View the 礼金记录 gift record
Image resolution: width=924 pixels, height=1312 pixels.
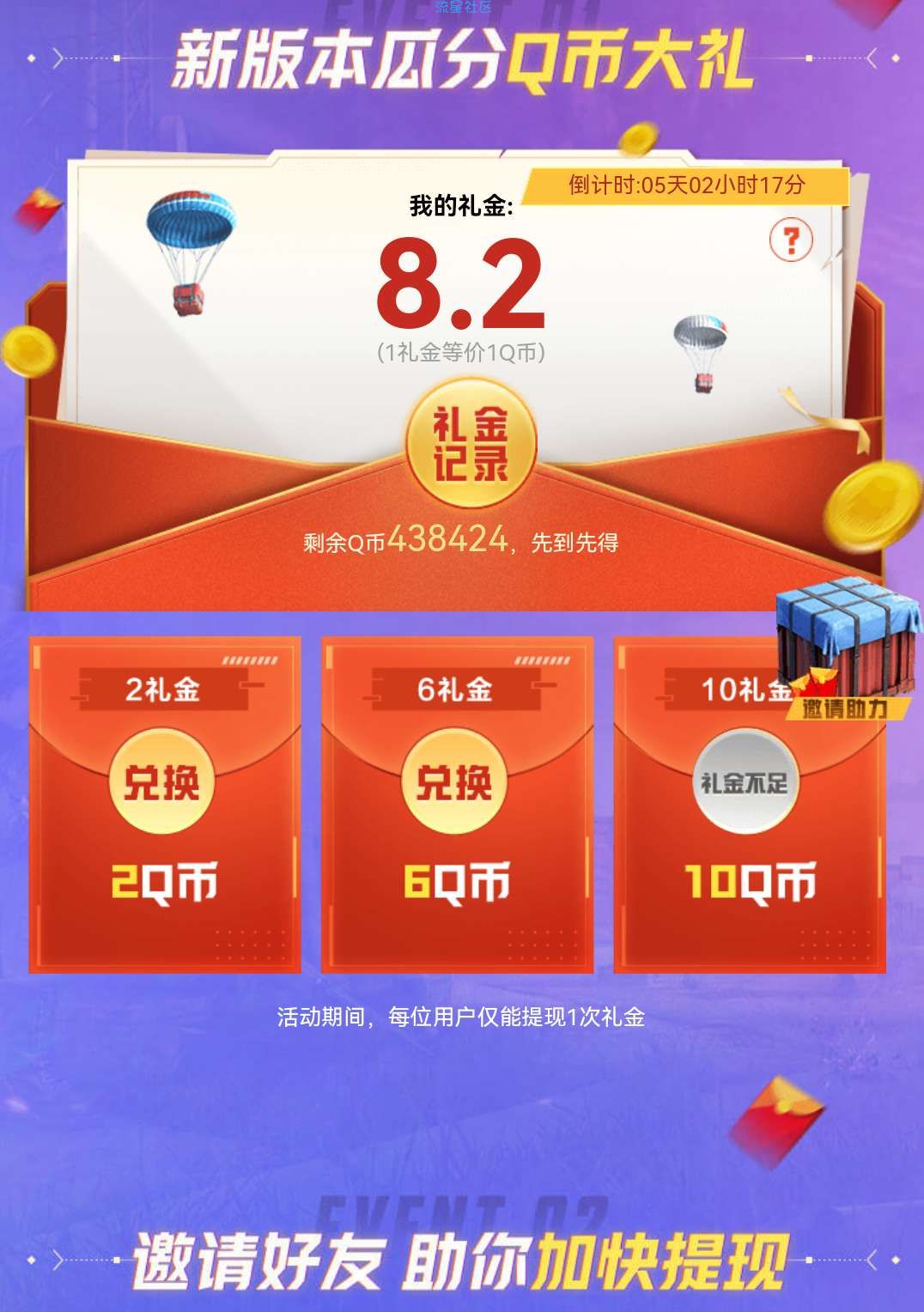coord(471,445)
